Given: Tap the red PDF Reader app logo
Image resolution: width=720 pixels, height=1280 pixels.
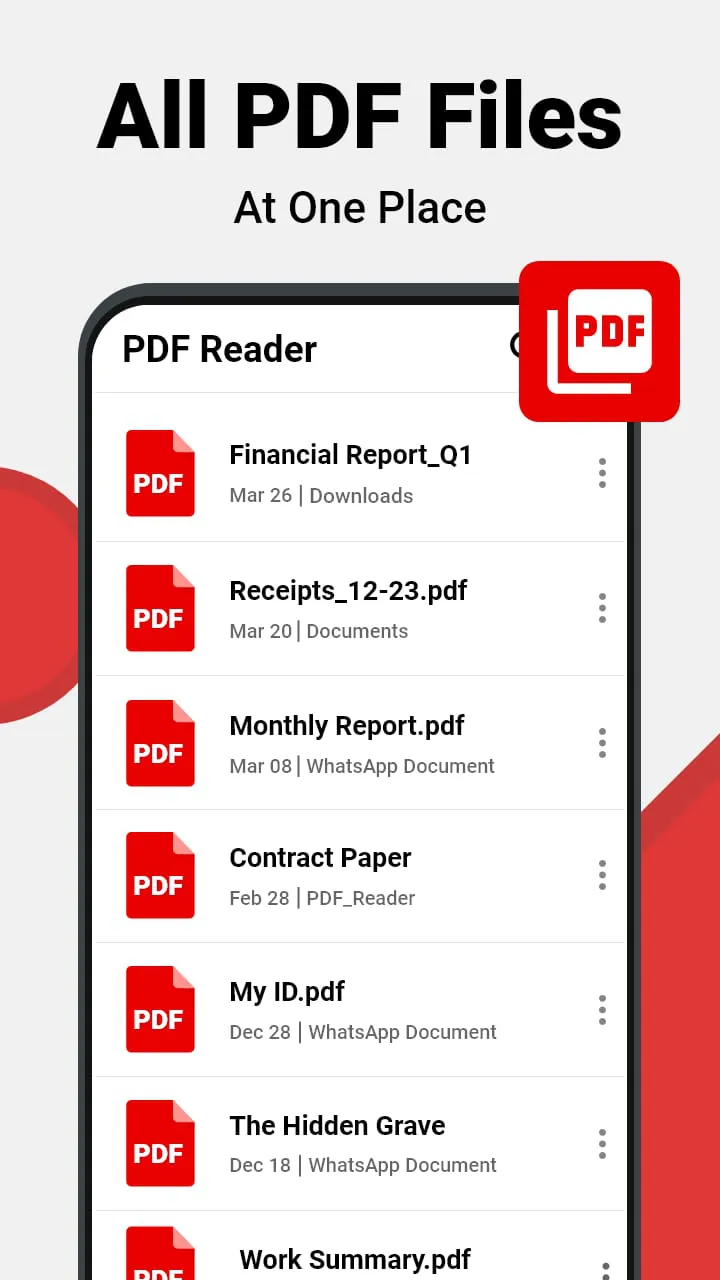Looking at the screenshot, I should pos(599,340).
